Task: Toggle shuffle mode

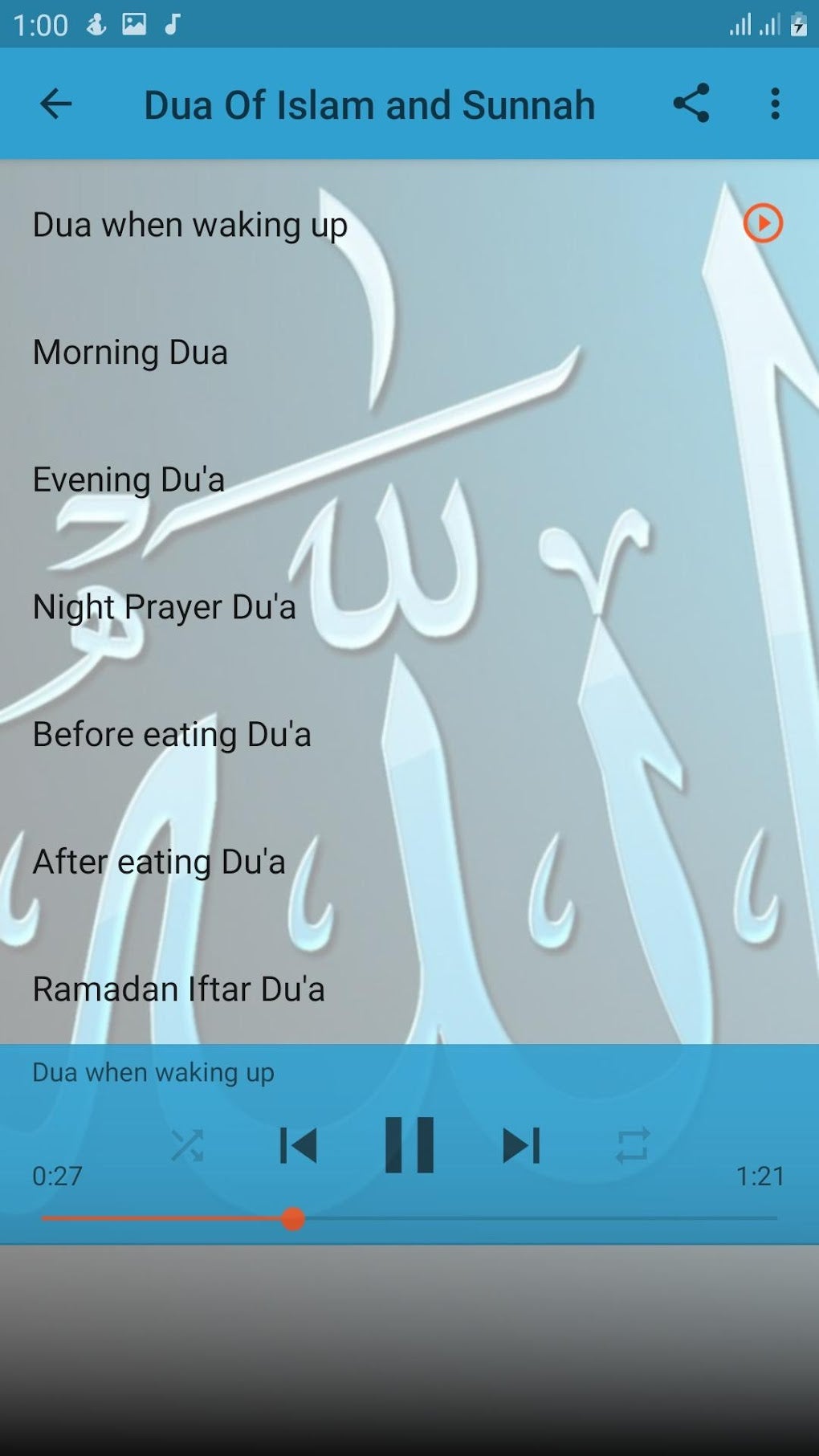Action: 187,1145
